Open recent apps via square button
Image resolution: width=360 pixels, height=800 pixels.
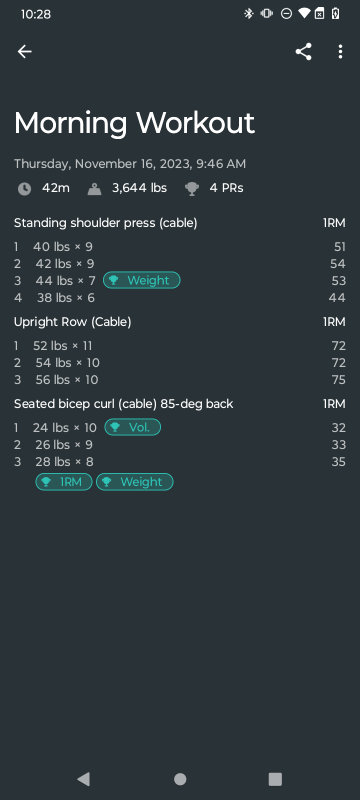pos(275,779)
